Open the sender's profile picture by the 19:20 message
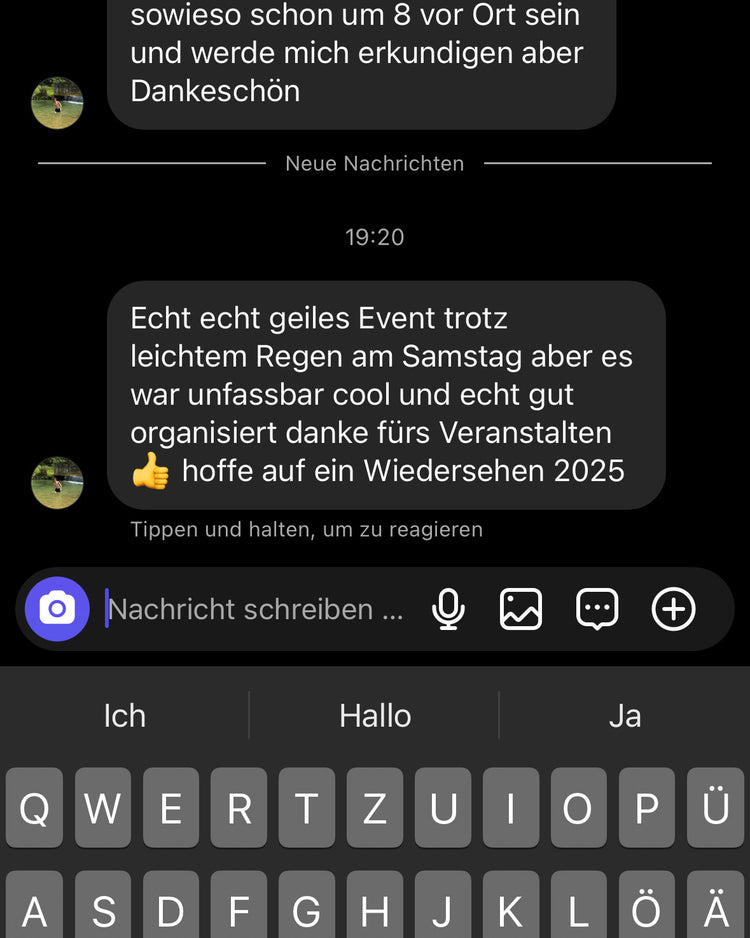The height and width of the screenshot is (938, 750). click(x=57, y=483)
